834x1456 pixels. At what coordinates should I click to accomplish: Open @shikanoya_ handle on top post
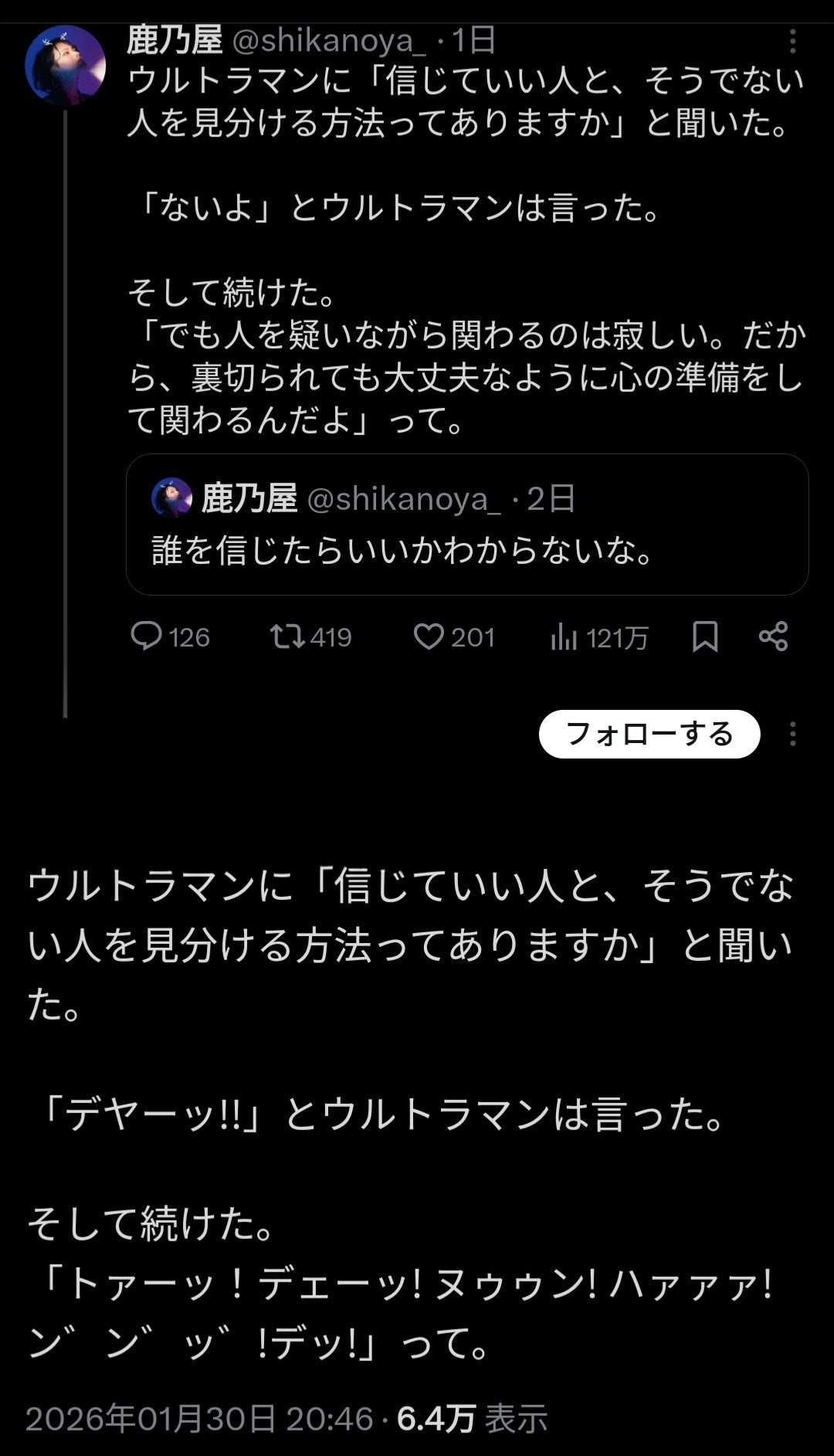329,40
